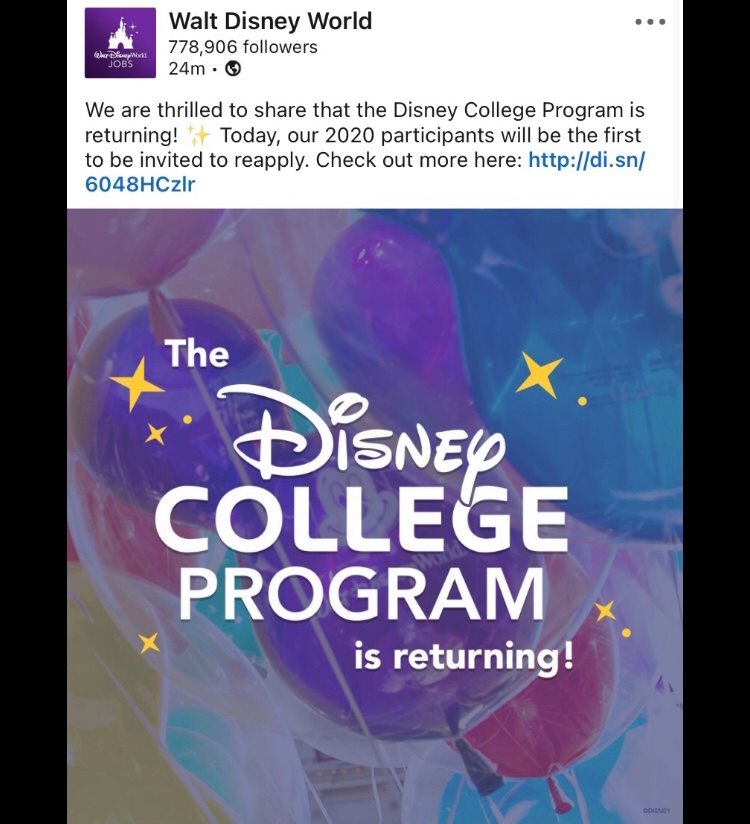
Task: Open Walt Disney World's profile picture
Action: (x=120, y=43)
